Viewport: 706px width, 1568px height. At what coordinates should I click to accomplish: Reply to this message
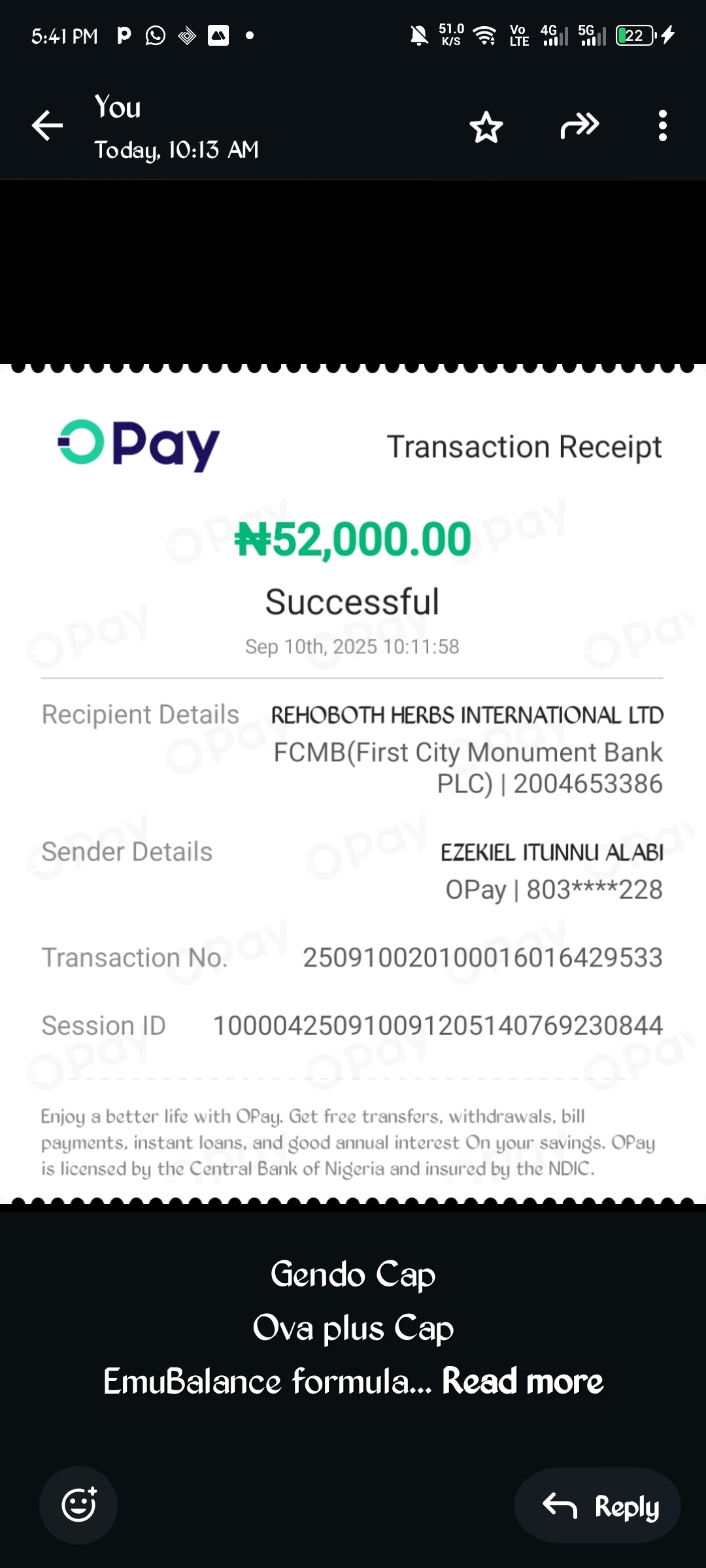[x=598, y=1506]
